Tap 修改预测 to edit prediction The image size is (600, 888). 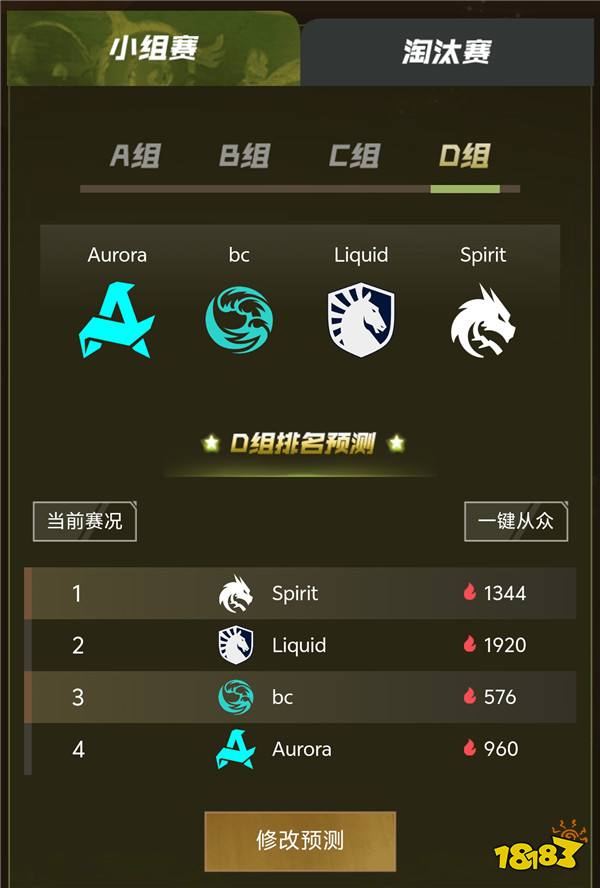(x=300, y=840)
